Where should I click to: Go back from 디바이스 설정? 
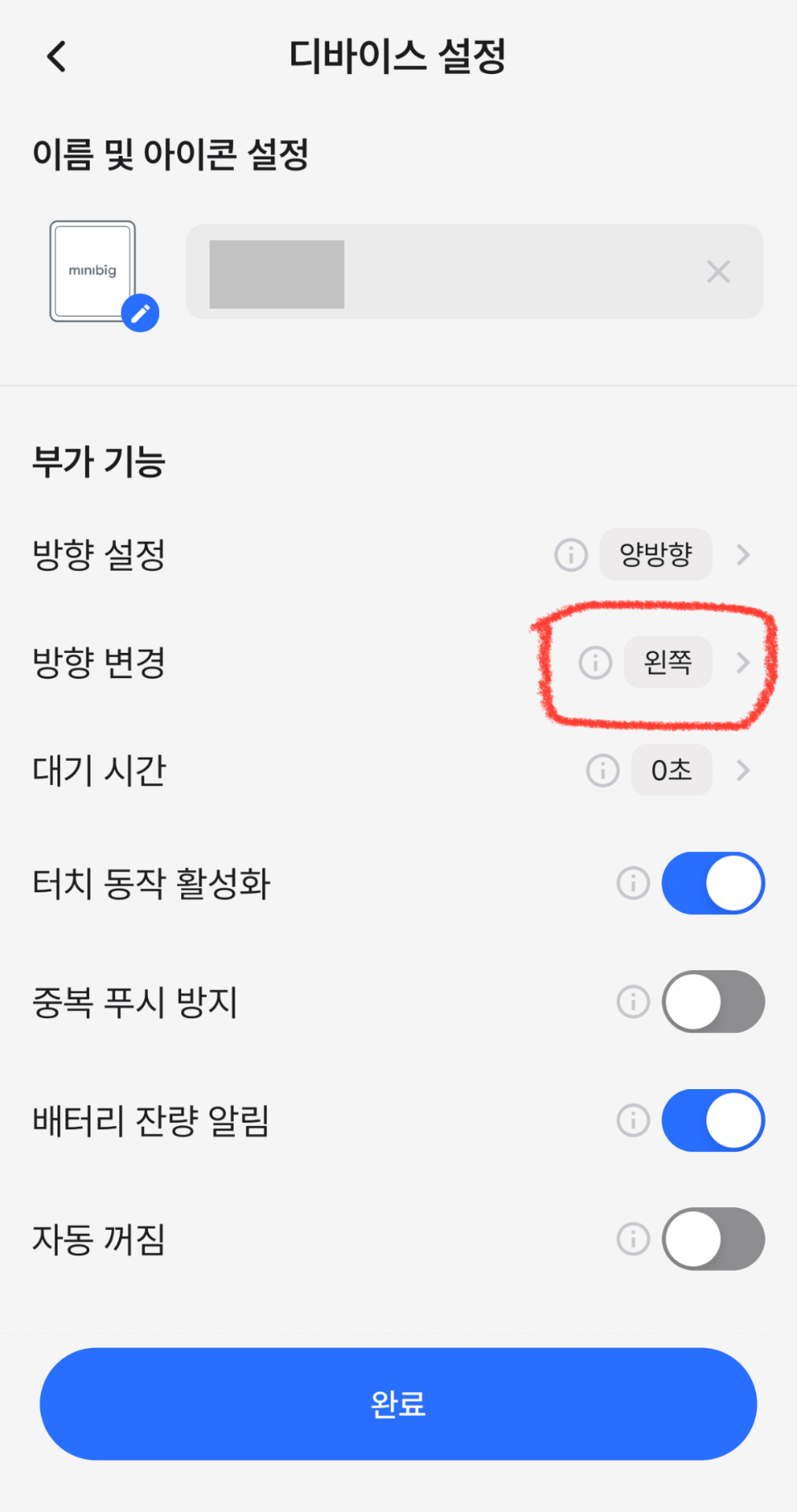[57, 57]
